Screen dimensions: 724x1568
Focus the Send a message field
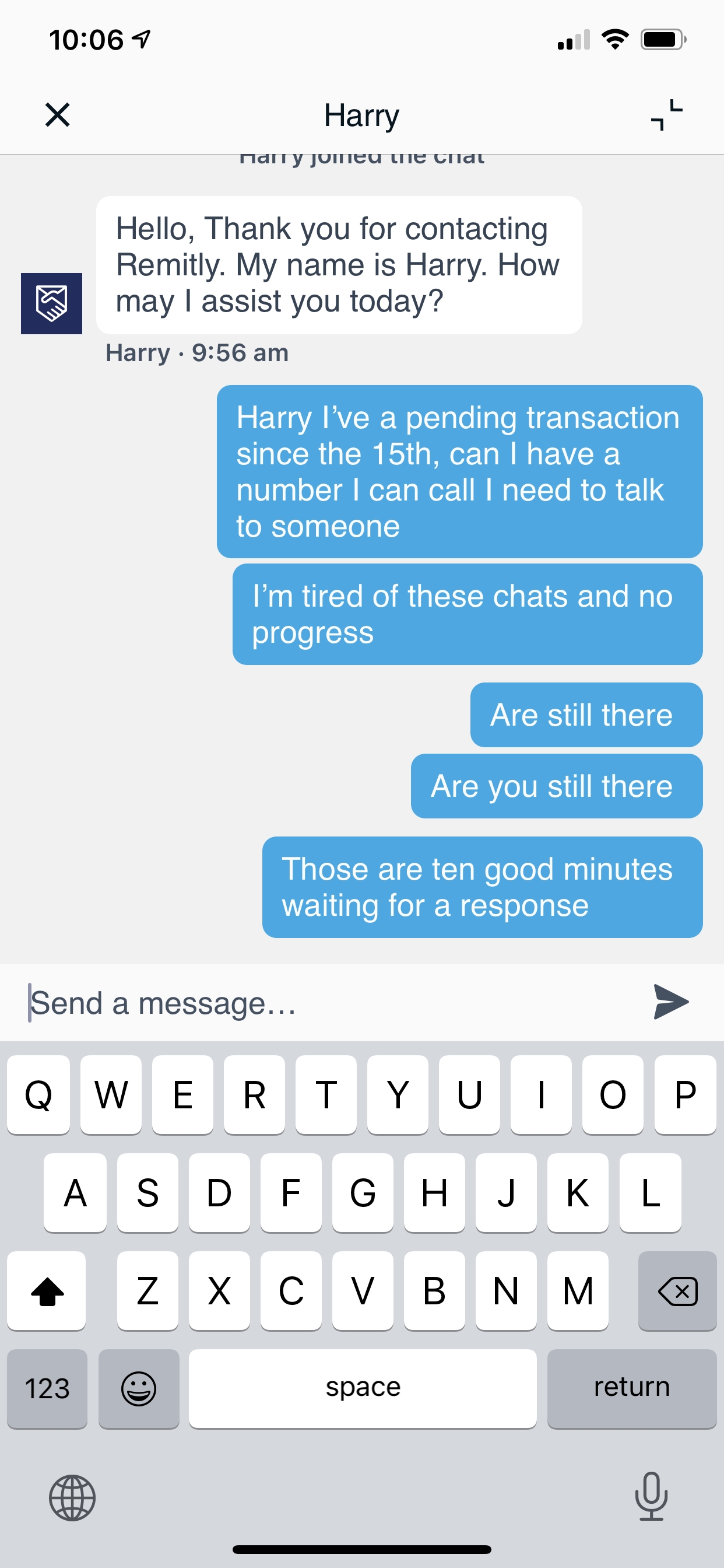pos(329,1003)
